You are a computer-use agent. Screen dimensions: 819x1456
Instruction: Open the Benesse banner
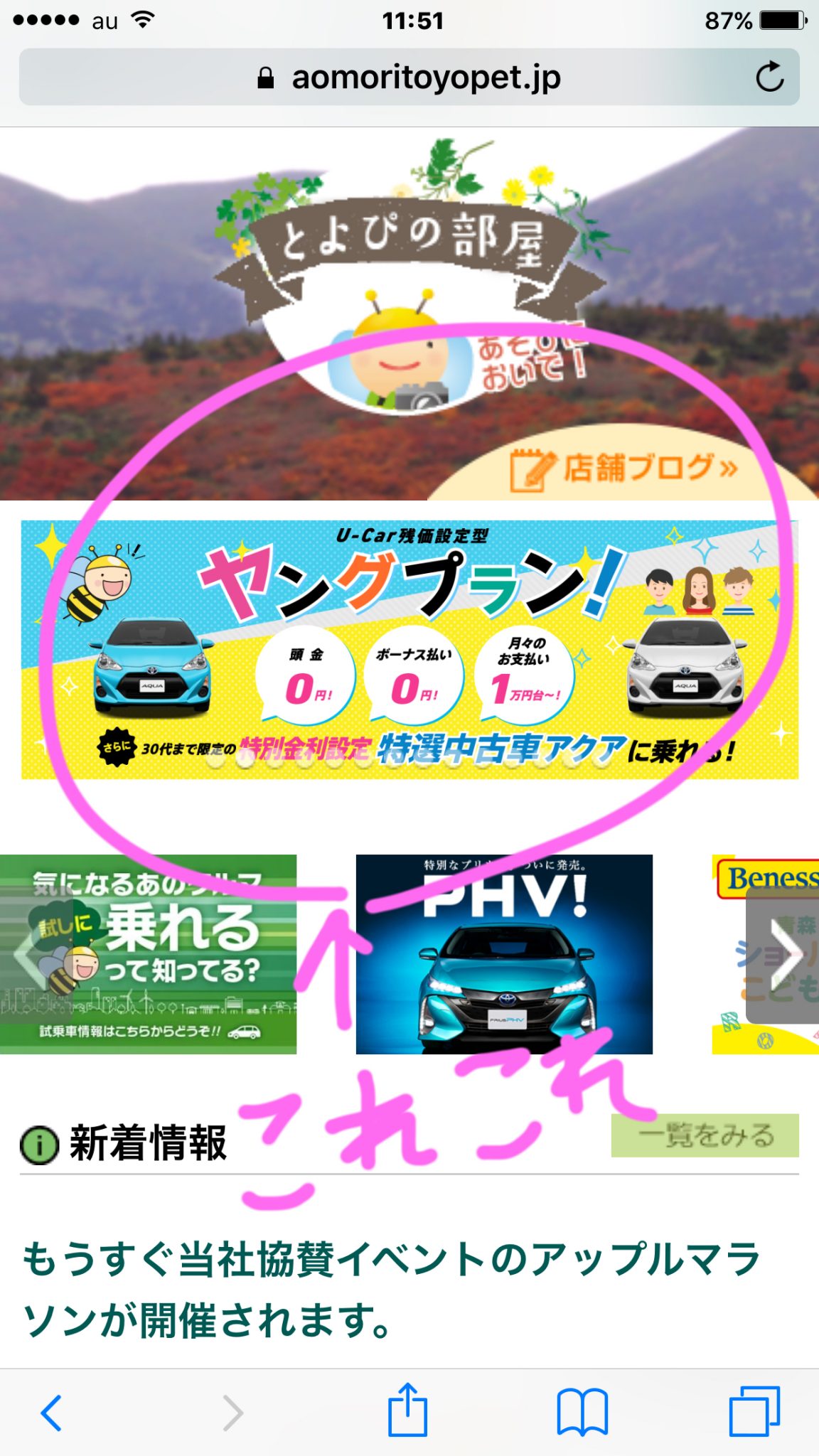pyautogui.click(x=765, y=954)
